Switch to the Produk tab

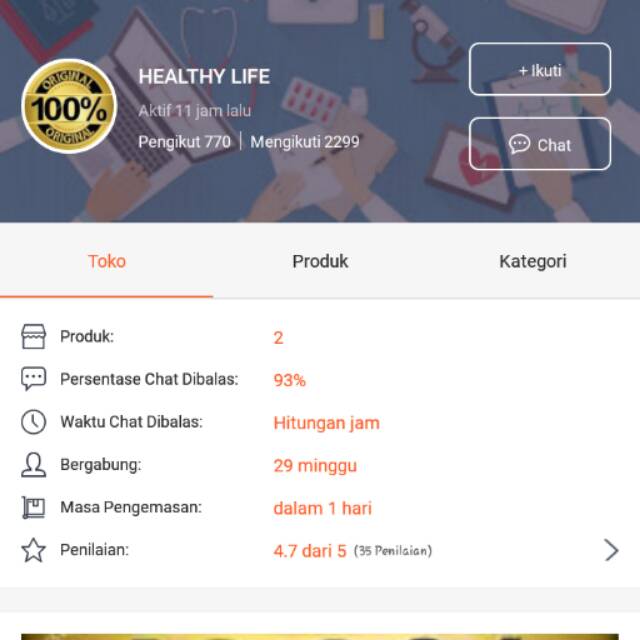point(320,261)
